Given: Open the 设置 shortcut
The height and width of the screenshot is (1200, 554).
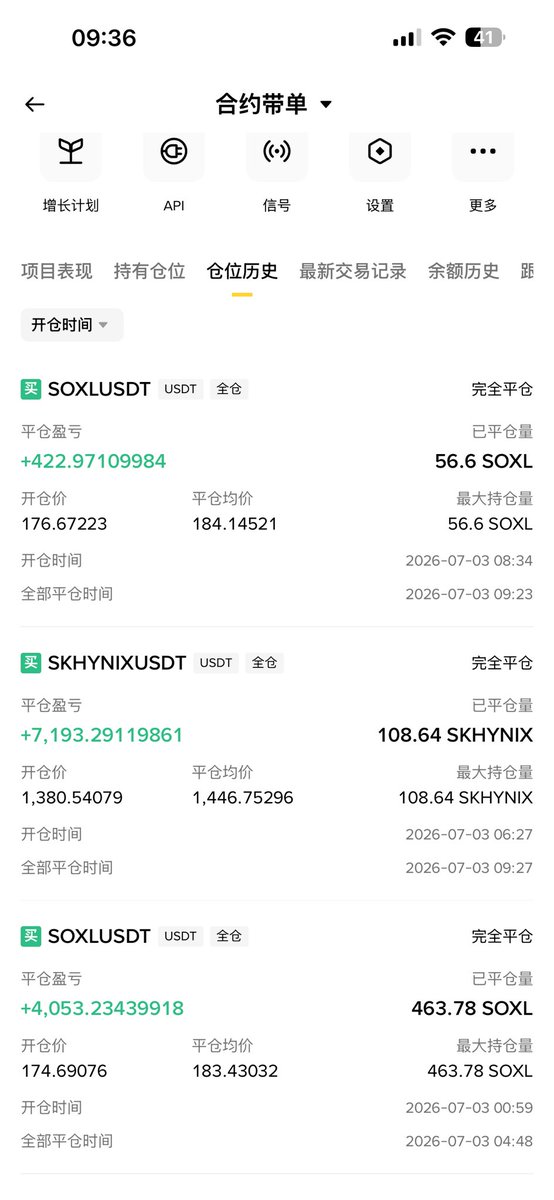Looking at the screenshot, I should point(380,174).
